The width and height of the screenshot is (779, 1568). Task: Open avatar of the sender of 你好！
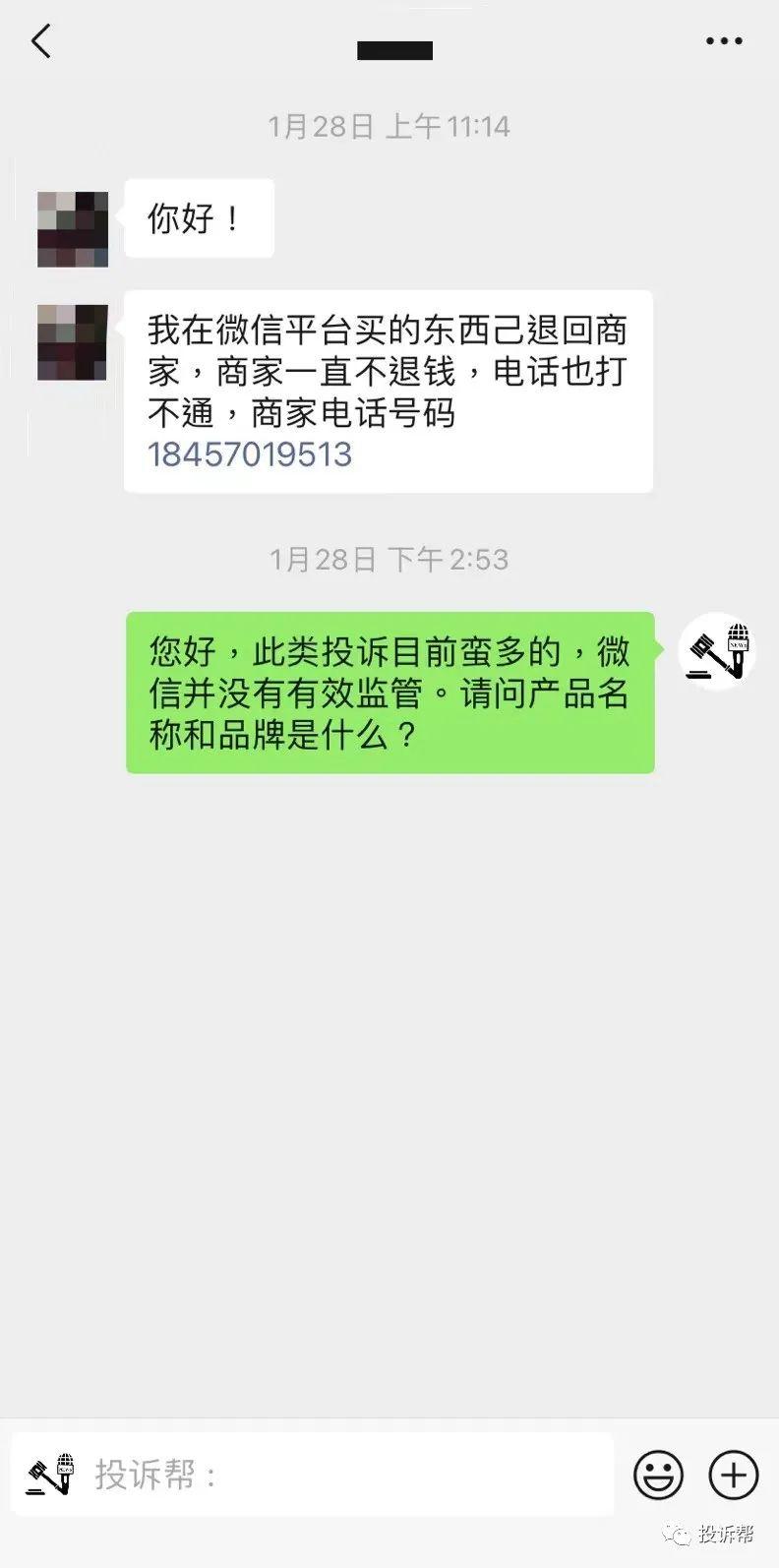(73, 229)
